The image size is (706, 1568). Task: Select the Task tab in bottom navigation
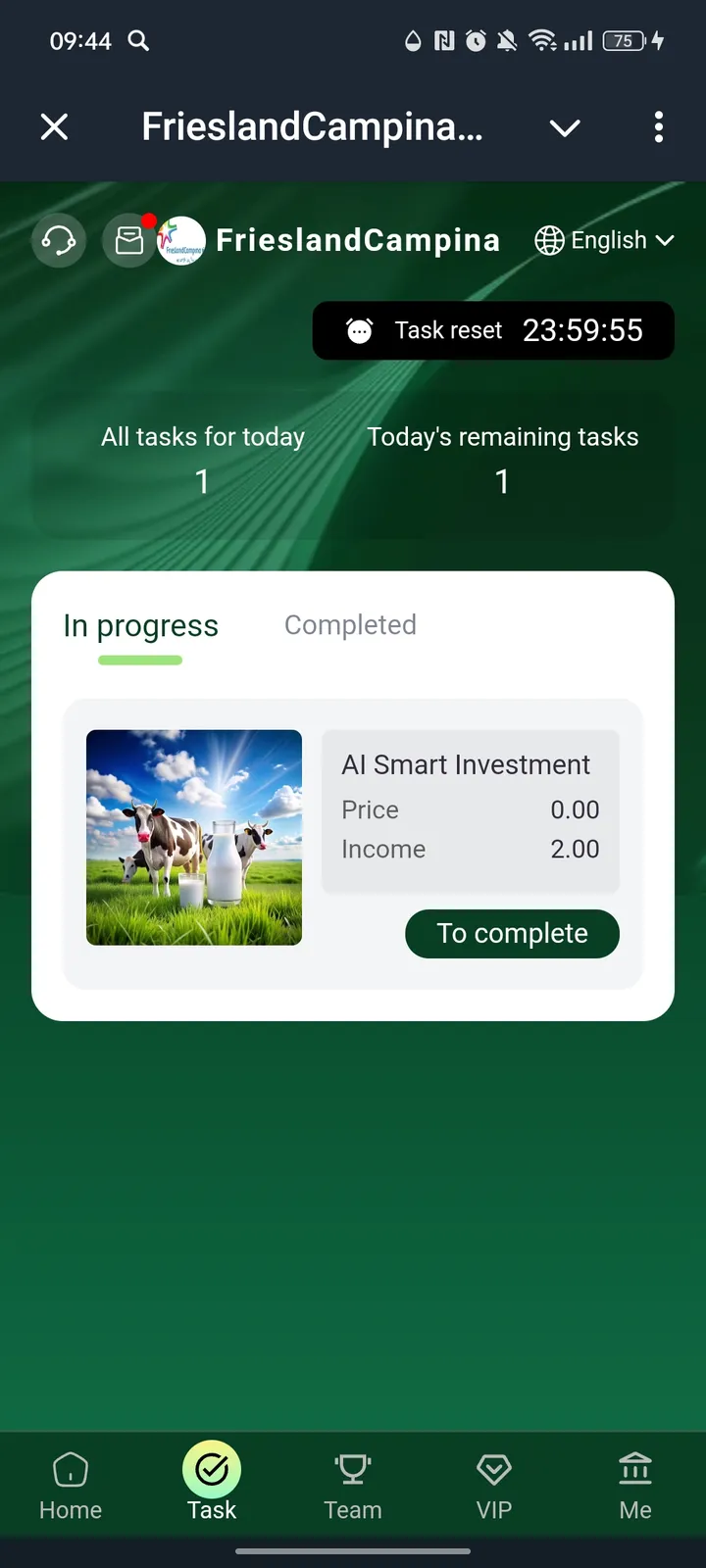click(x=212, y=1482)
